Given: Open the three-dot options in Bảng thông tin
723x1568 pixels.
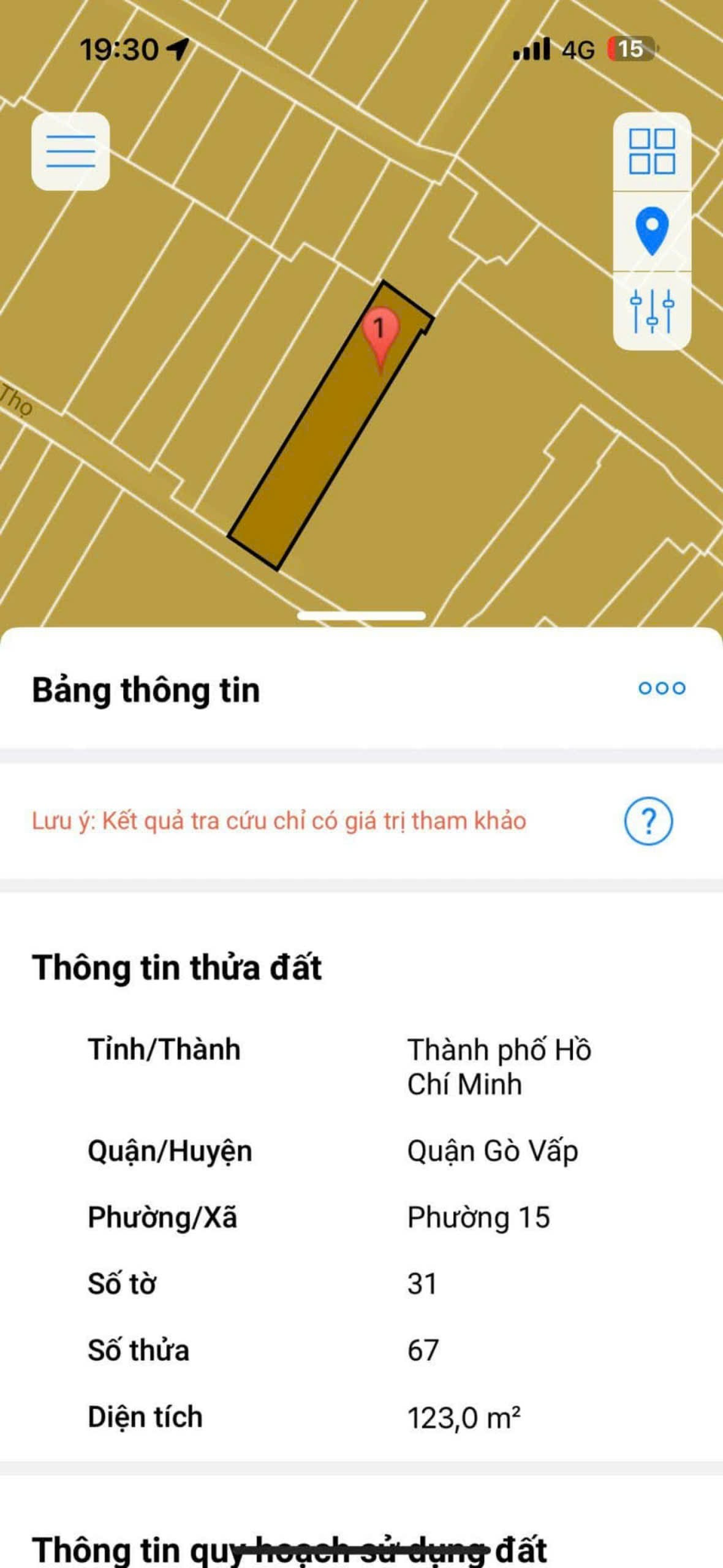Looking at the screenshot, I should click(x=662, y=688).
